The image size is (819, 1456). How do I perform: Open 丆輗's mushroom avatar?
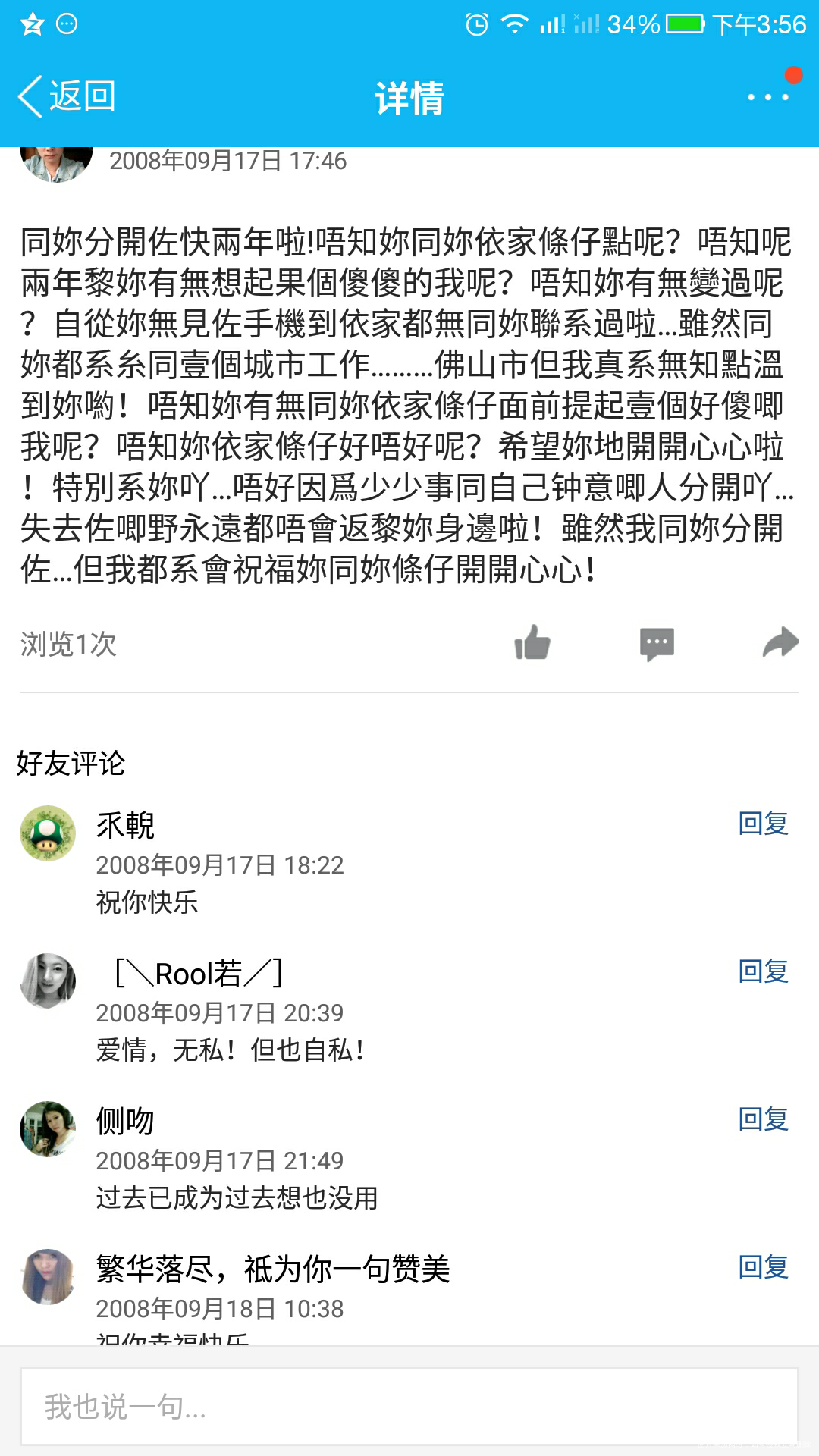click(47, 832)
